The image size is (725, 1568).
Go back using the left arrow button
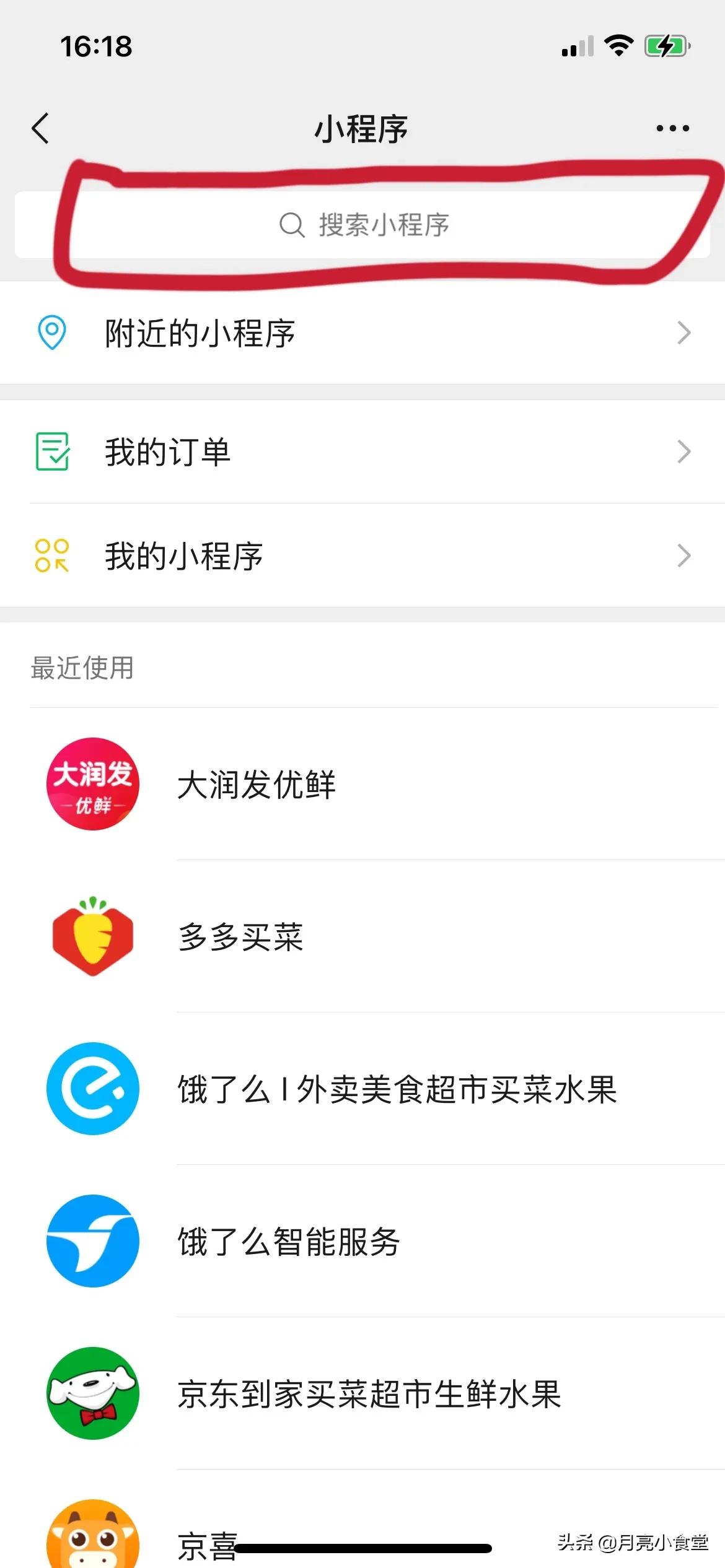(41, 129)
